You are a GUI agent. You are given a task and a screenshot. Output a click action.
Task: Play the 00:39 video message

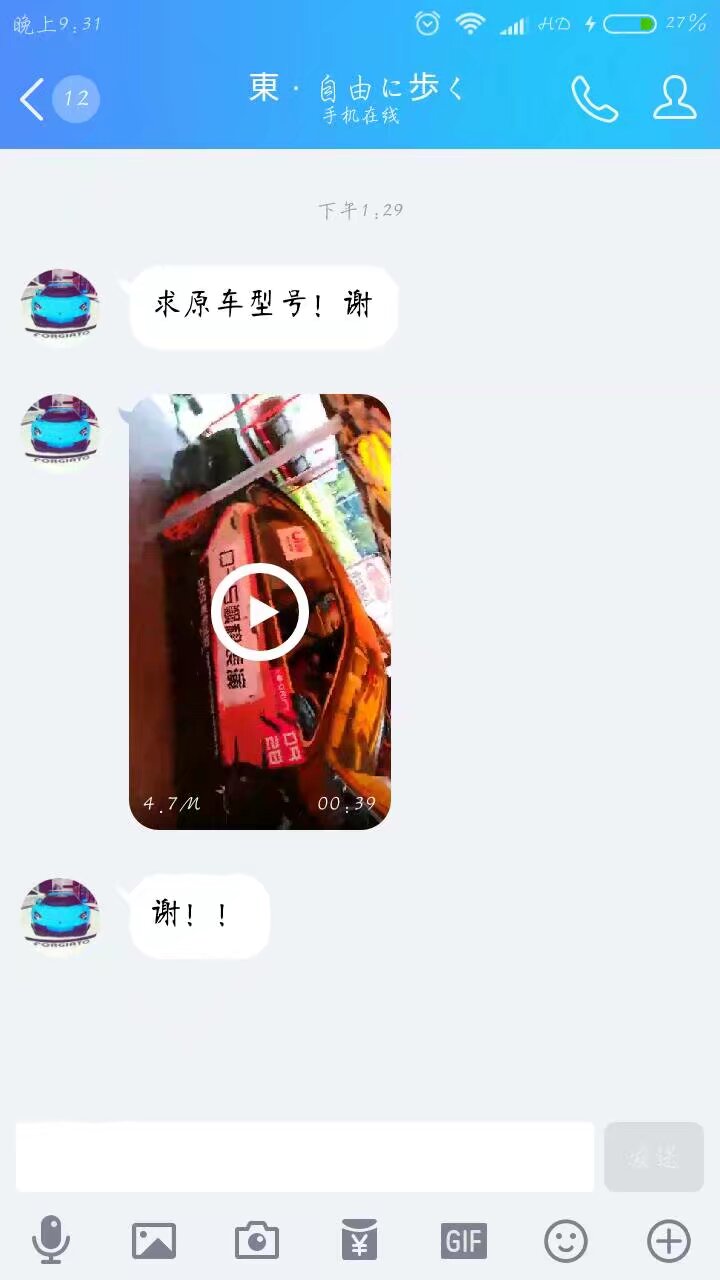(x=260, y=612)
